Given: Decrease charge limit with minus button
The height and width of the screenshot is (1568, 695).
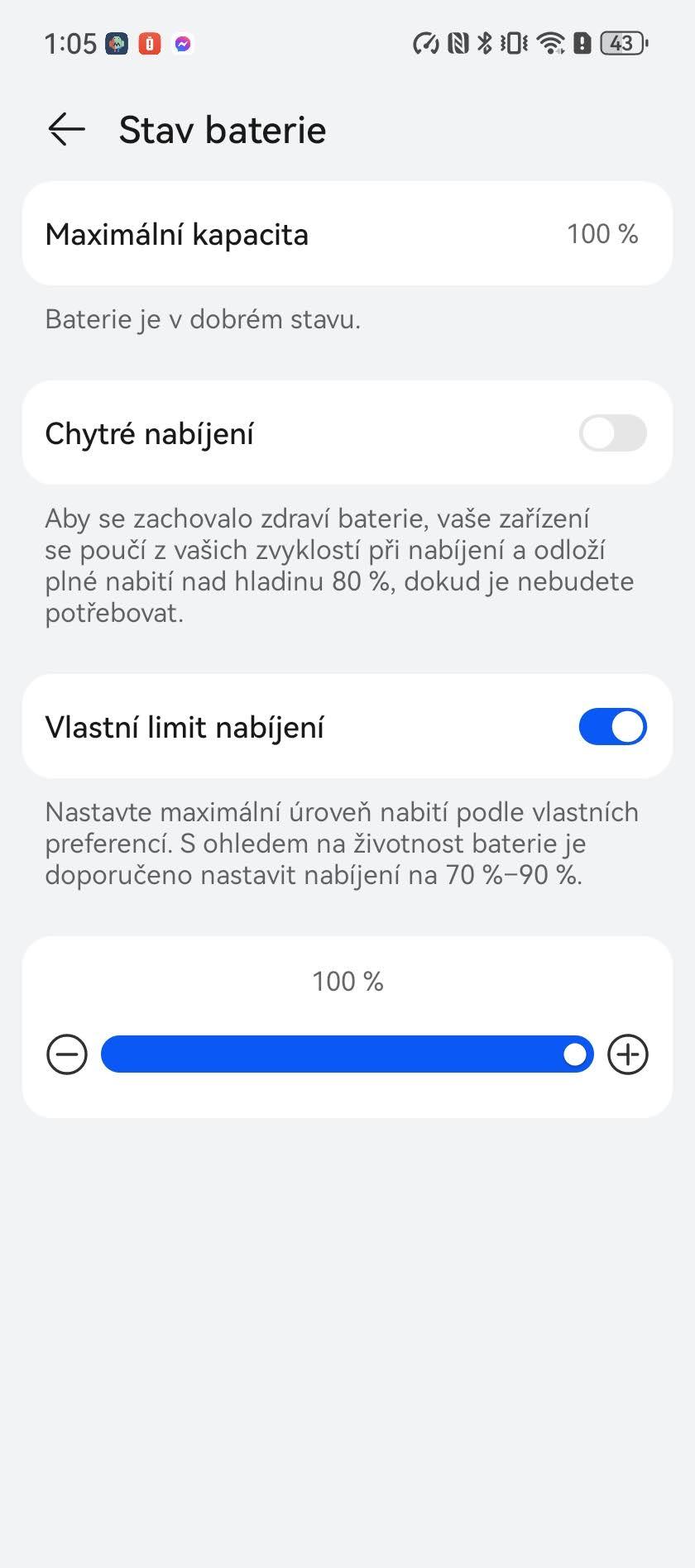Looking at the screenshot, I should coord(67,1054).
